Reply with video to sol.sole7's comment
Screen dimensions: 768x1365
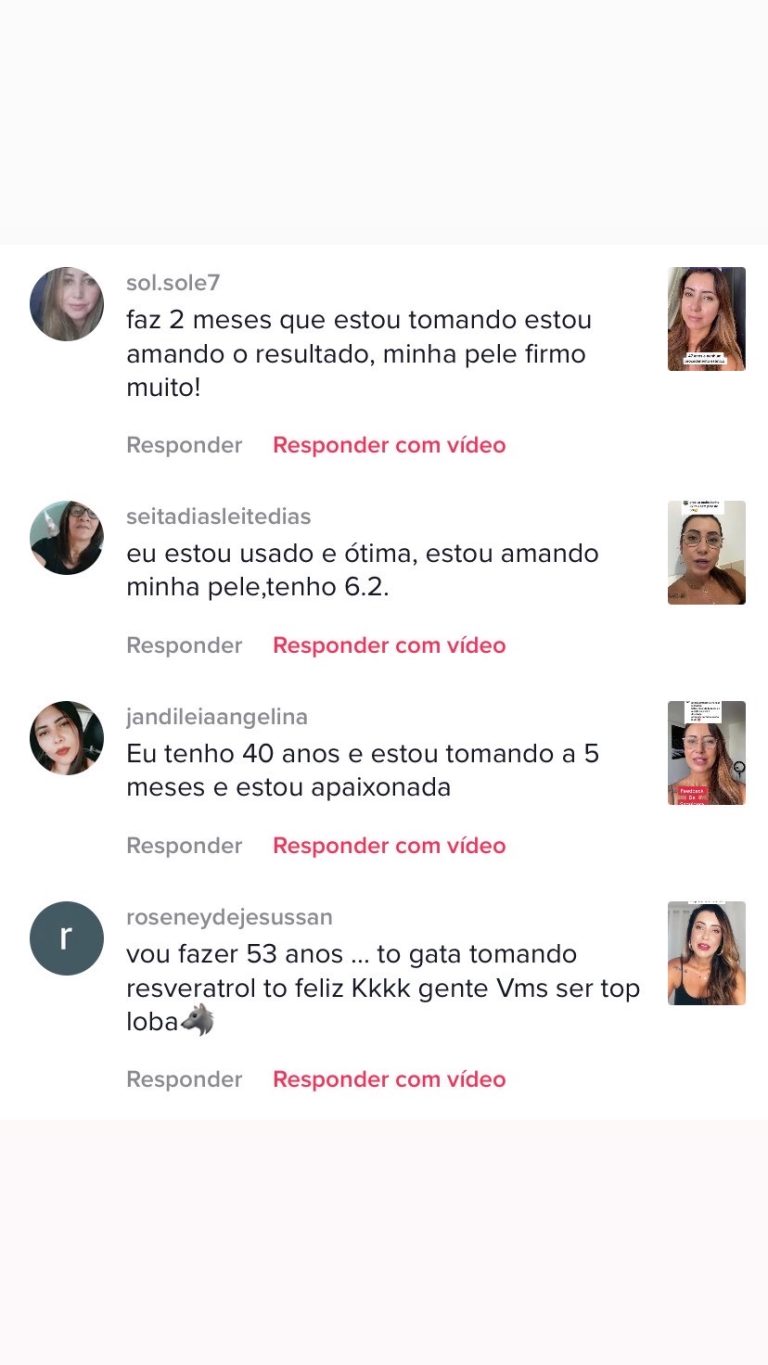389,445
